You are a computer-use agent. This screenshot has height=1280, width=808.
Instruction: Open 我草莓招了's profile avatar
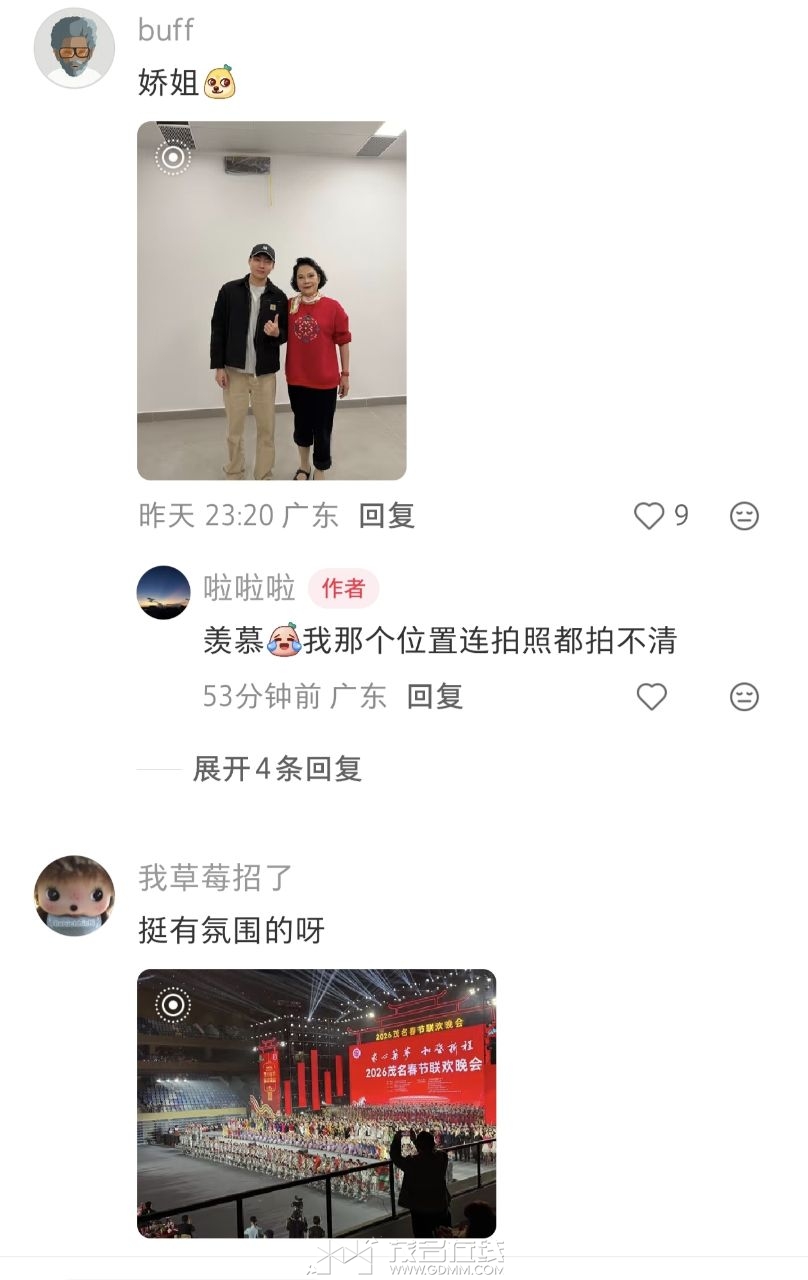[75, 895]
